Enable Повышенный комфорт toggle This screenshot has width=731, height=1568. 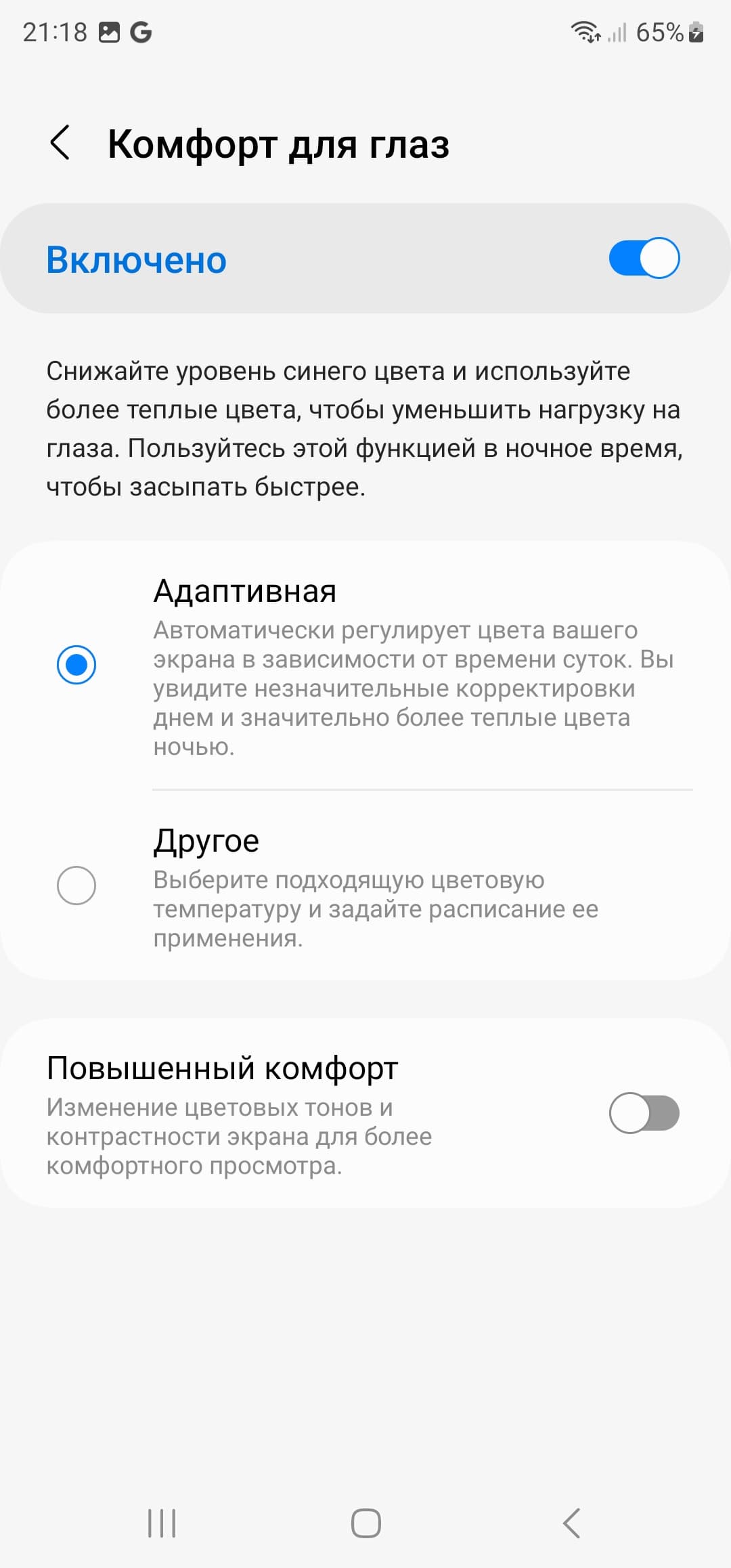(x=644, y=1112)
